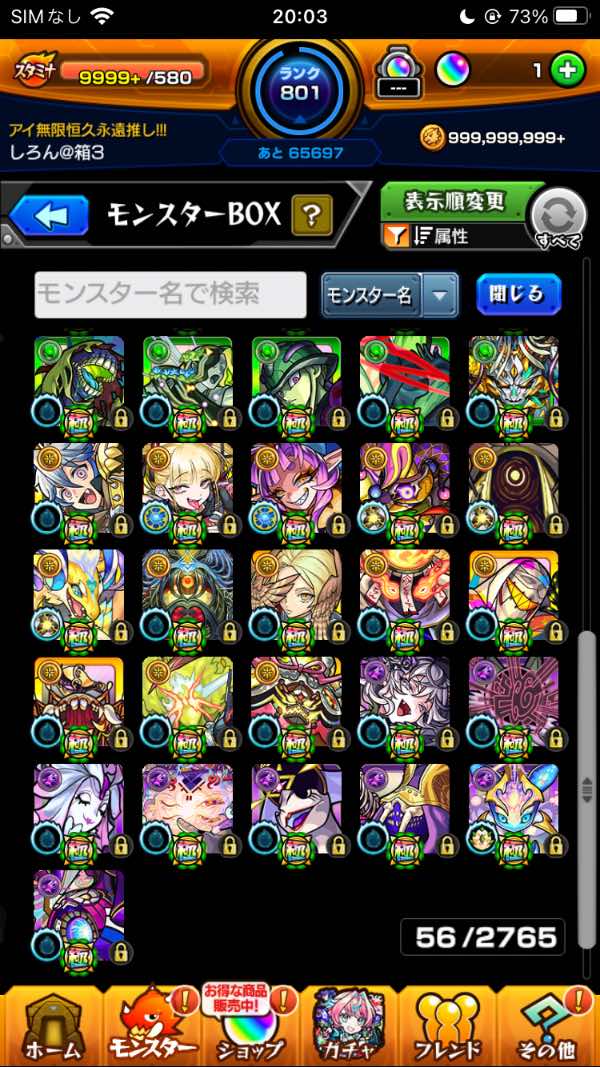Open the その他 tab

pyautogui.click(x=548, y=1025)
